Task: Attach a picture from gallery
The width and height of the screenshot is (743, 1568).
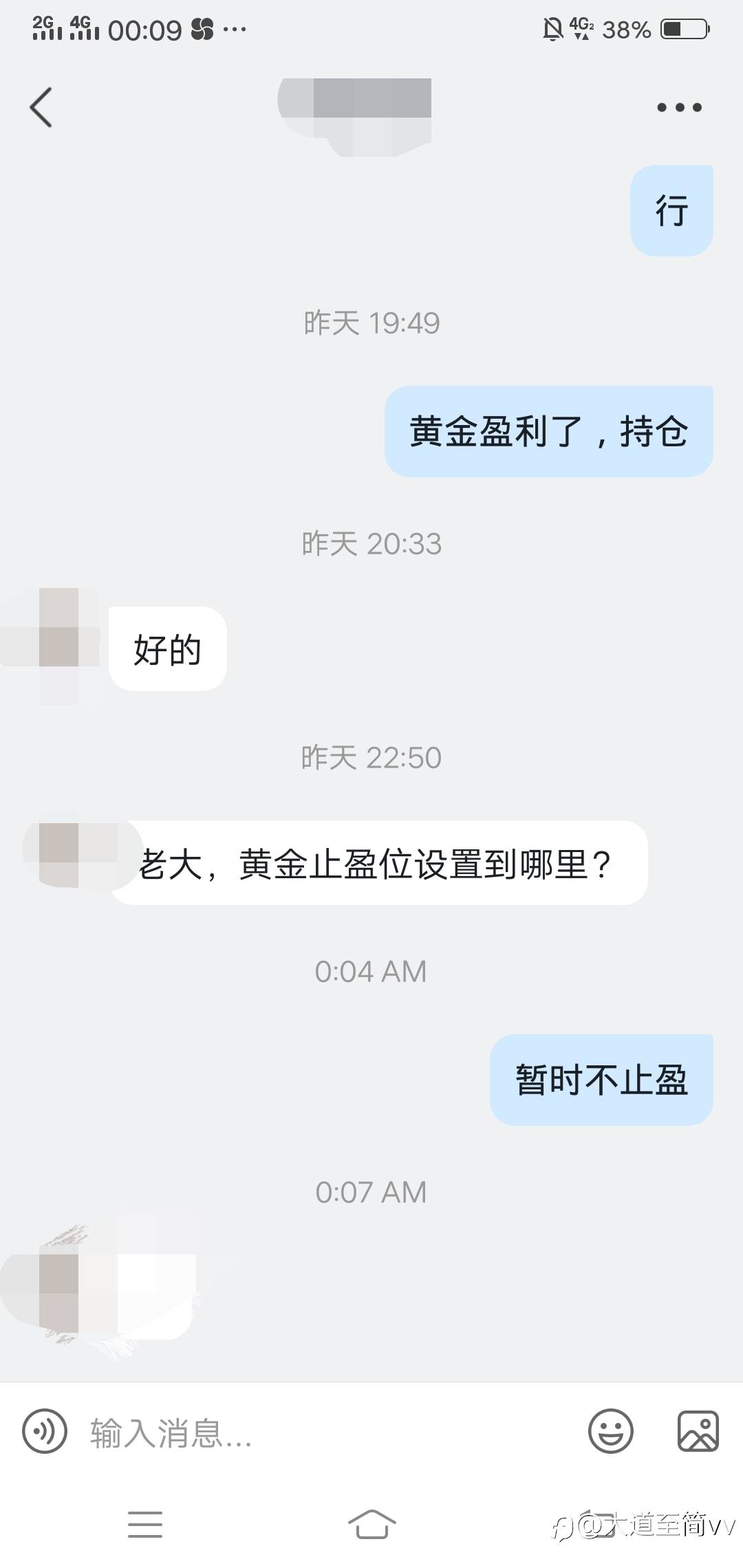Action: click(x=698, y=1431)
